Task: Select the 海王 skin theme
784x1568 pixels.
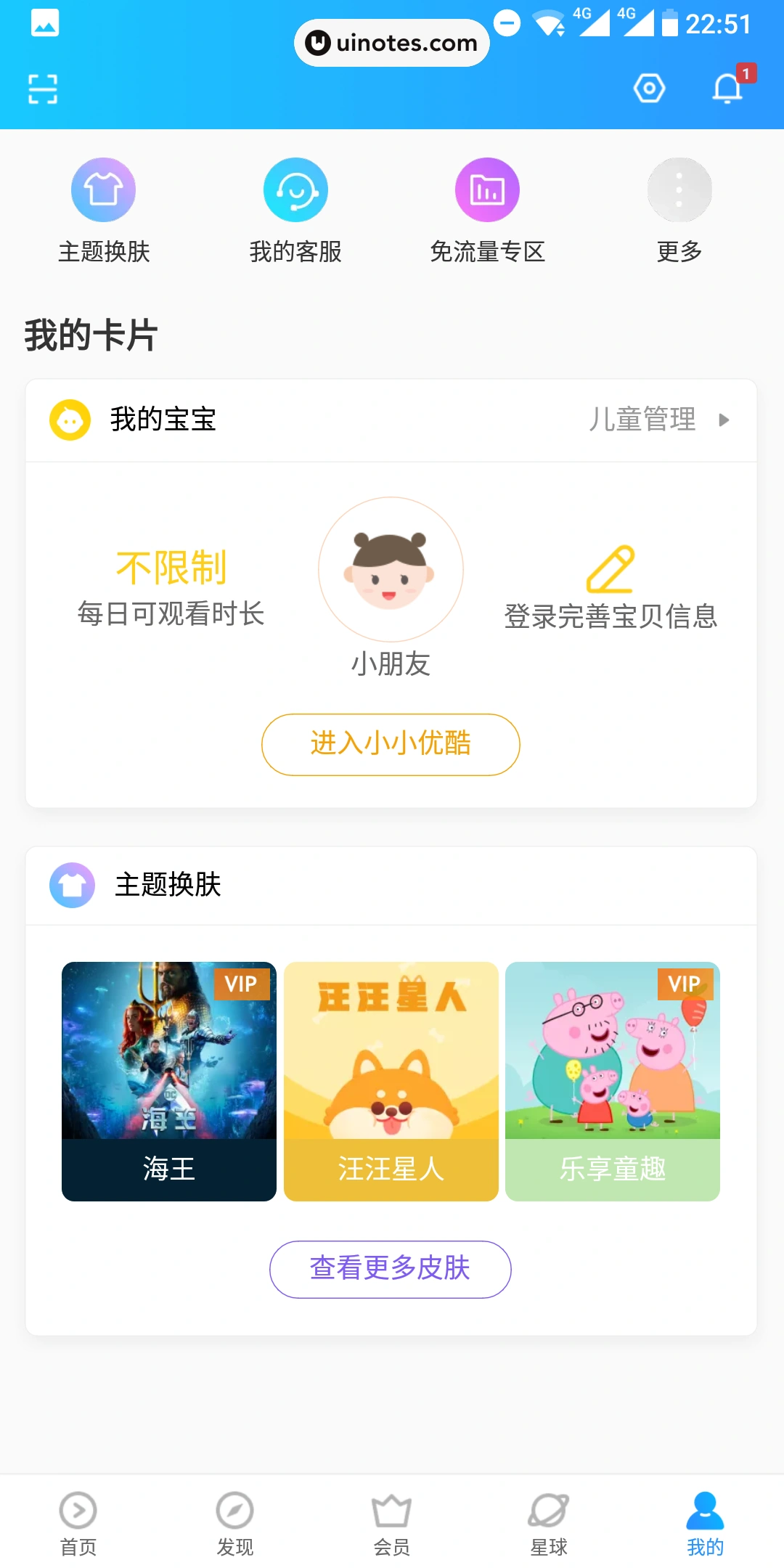Action: pyautogui.click(x=169, y=1081)
